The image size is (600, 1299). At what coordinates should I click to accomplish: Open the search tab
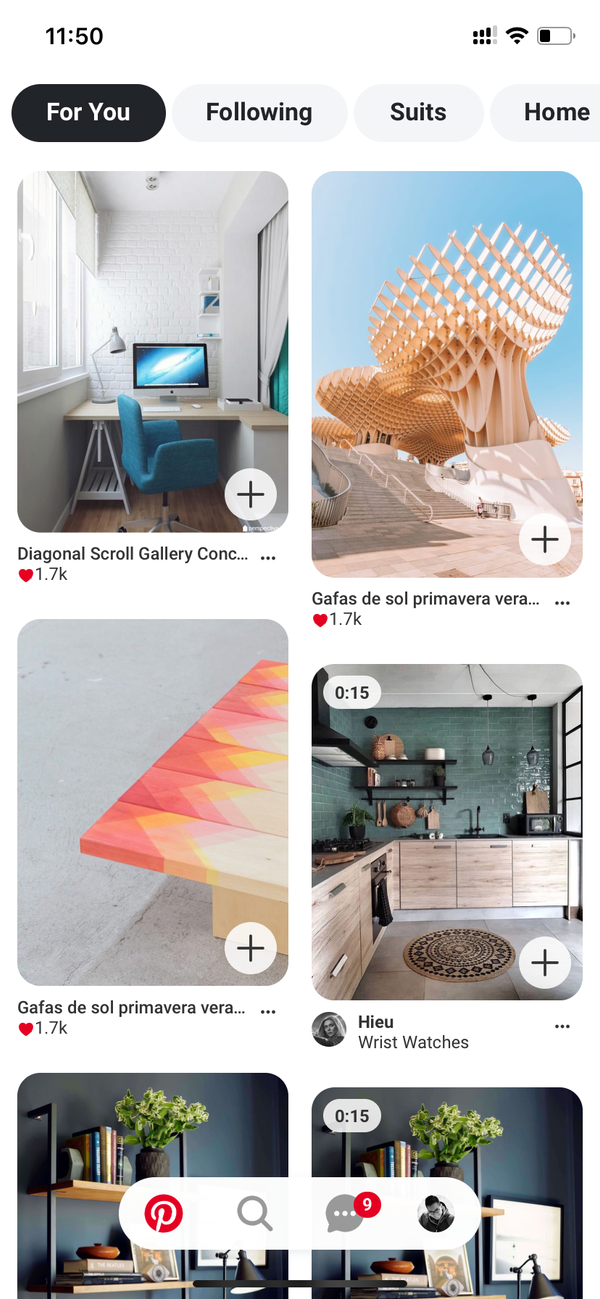(254, 1214)
